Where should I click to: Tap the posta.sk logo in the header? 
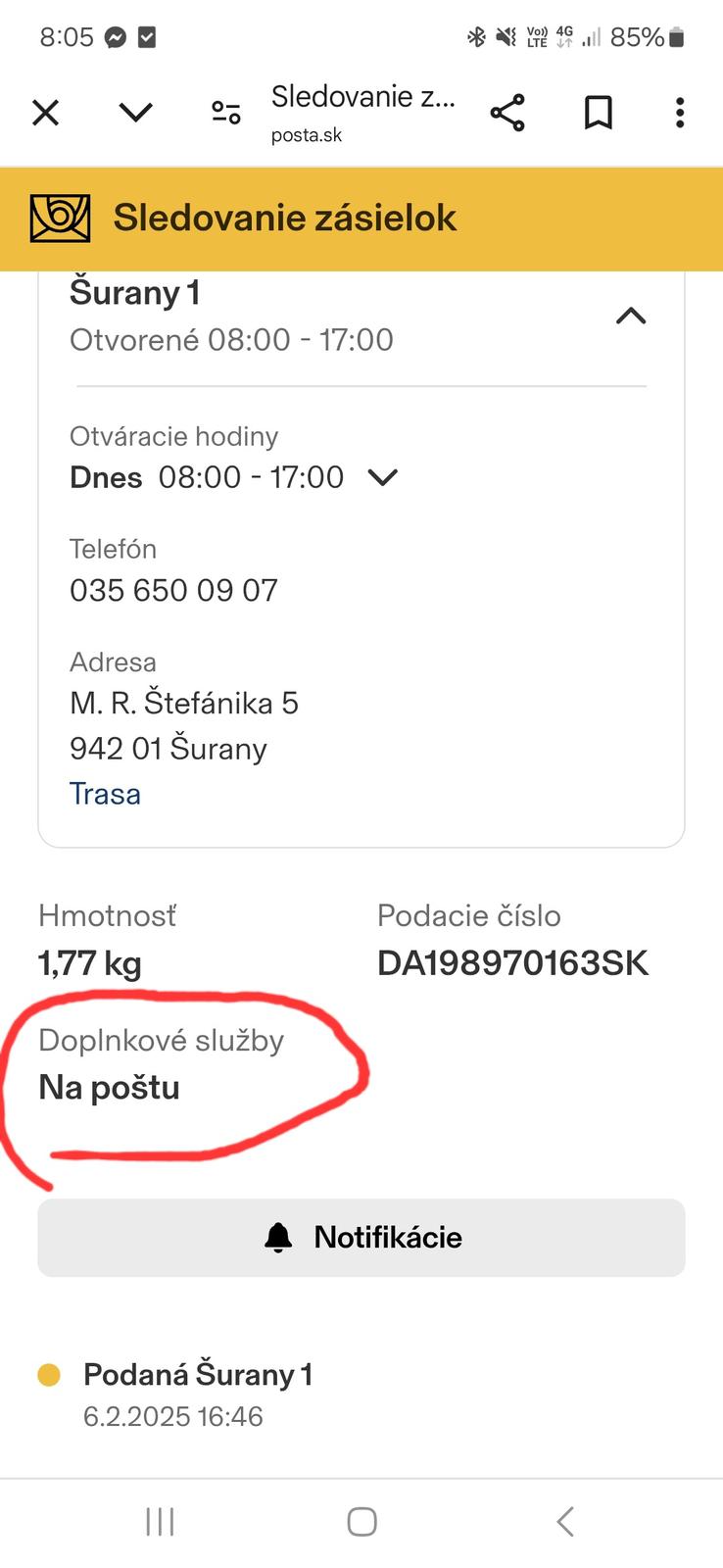coord(60,218)
